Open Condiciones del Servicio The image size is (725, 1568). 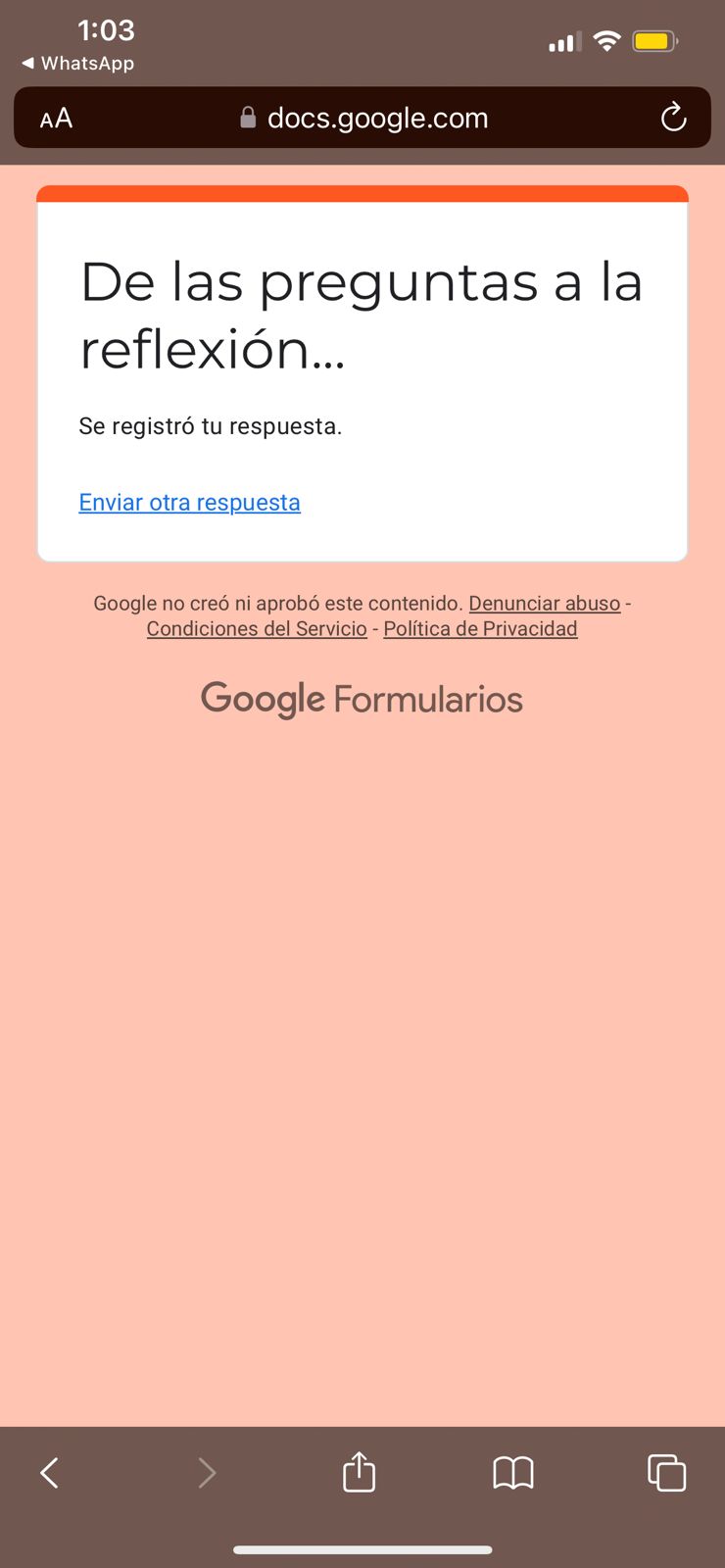click(257, 628)
